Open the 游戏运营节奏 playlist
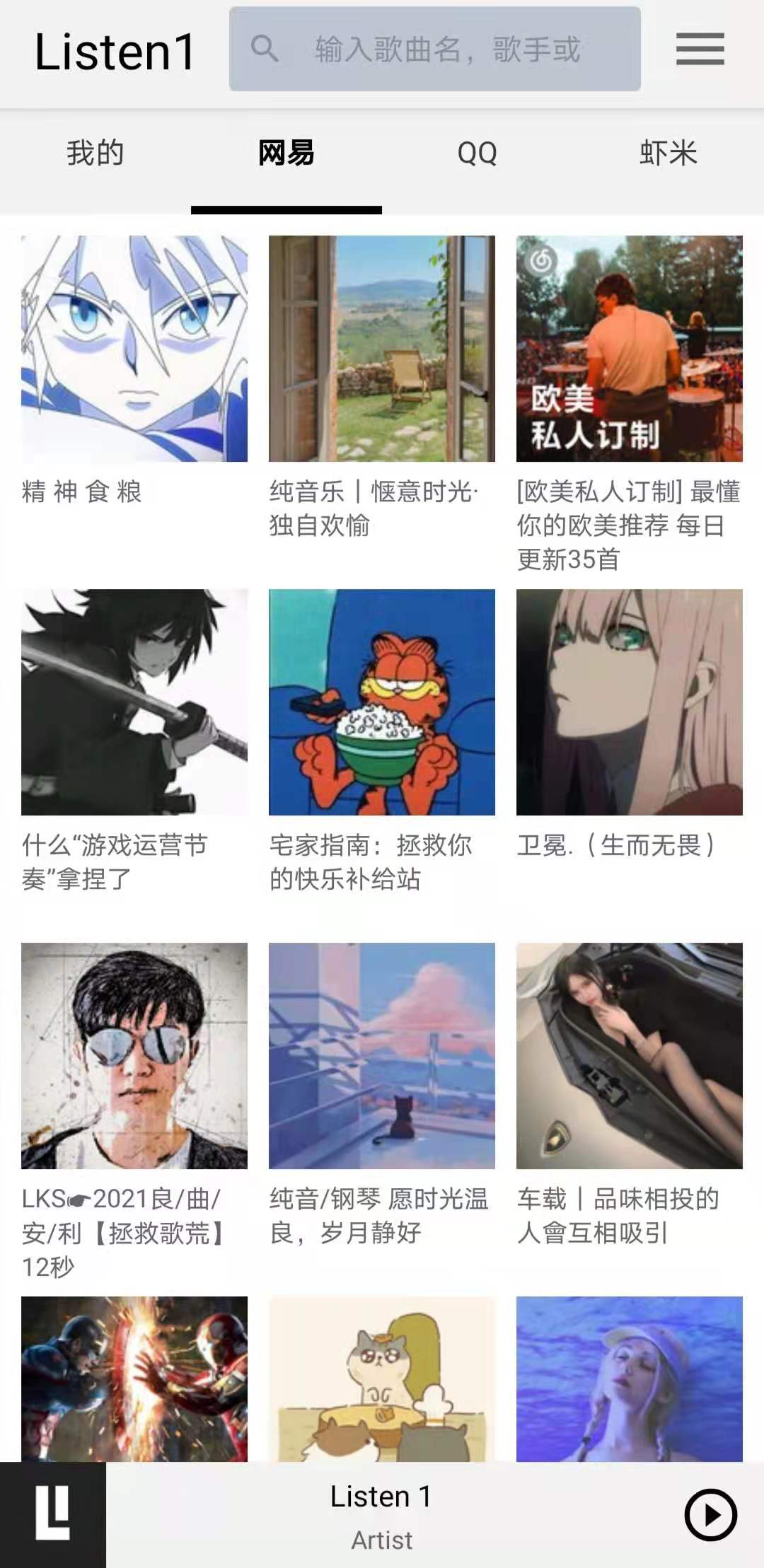Screen dimensions: 764x1568 pos(134,702)
